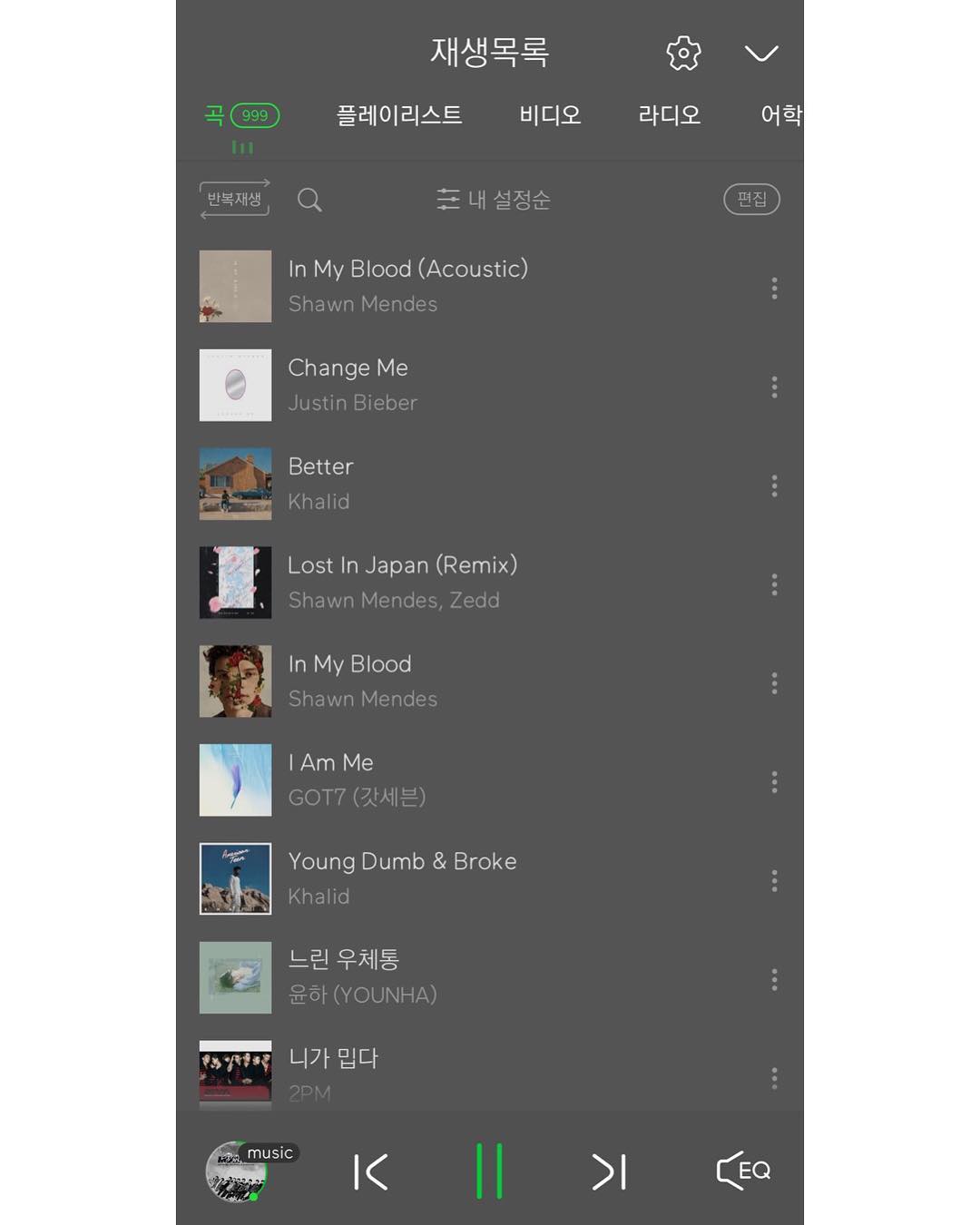Switch to the 플레이리스트 tab
The width and height of the screenshot is (980, 1225).
point(398,115)
